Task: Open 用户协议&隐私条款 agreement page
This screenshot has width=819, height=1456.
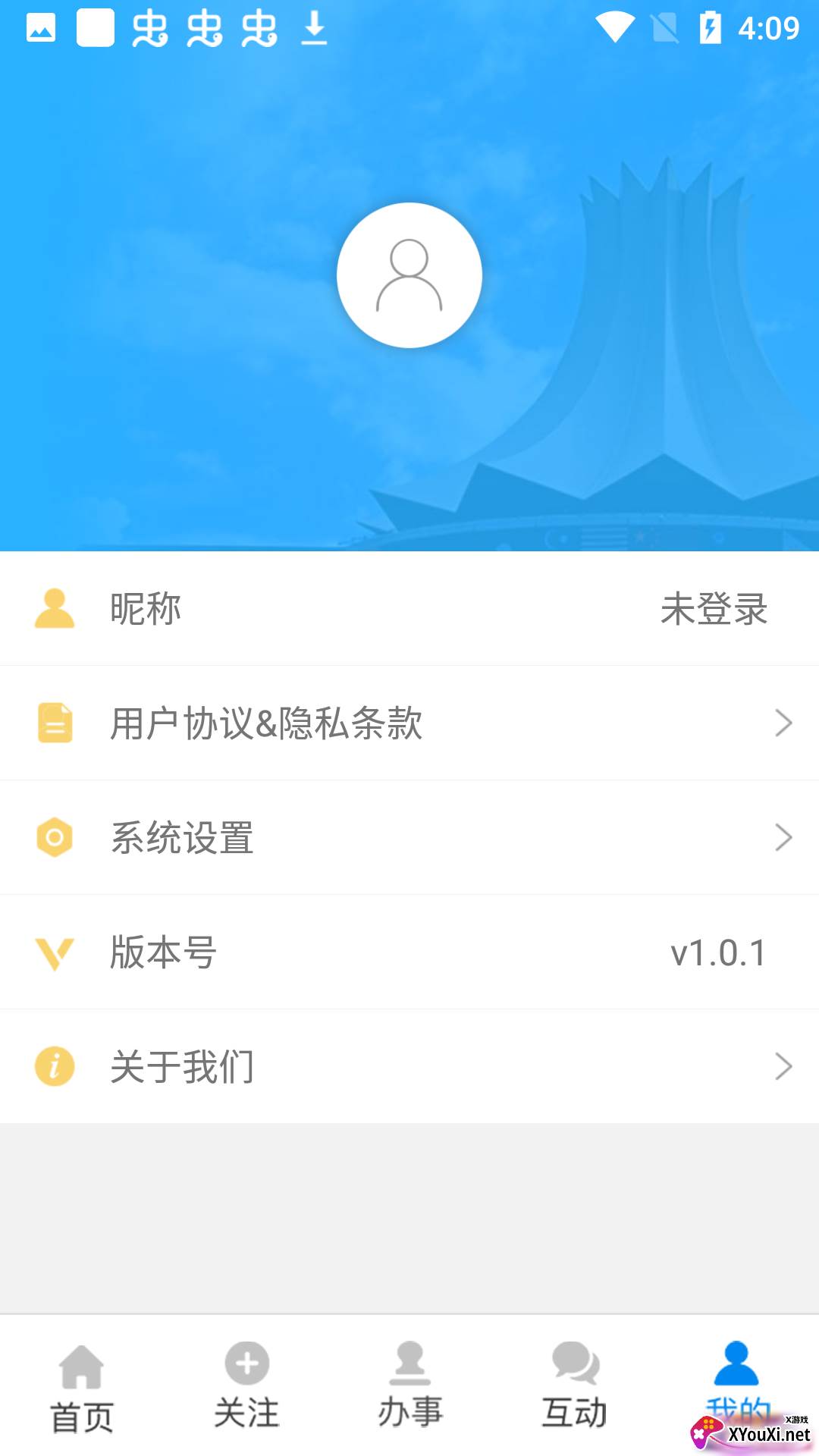Action: tap(267, 723)
